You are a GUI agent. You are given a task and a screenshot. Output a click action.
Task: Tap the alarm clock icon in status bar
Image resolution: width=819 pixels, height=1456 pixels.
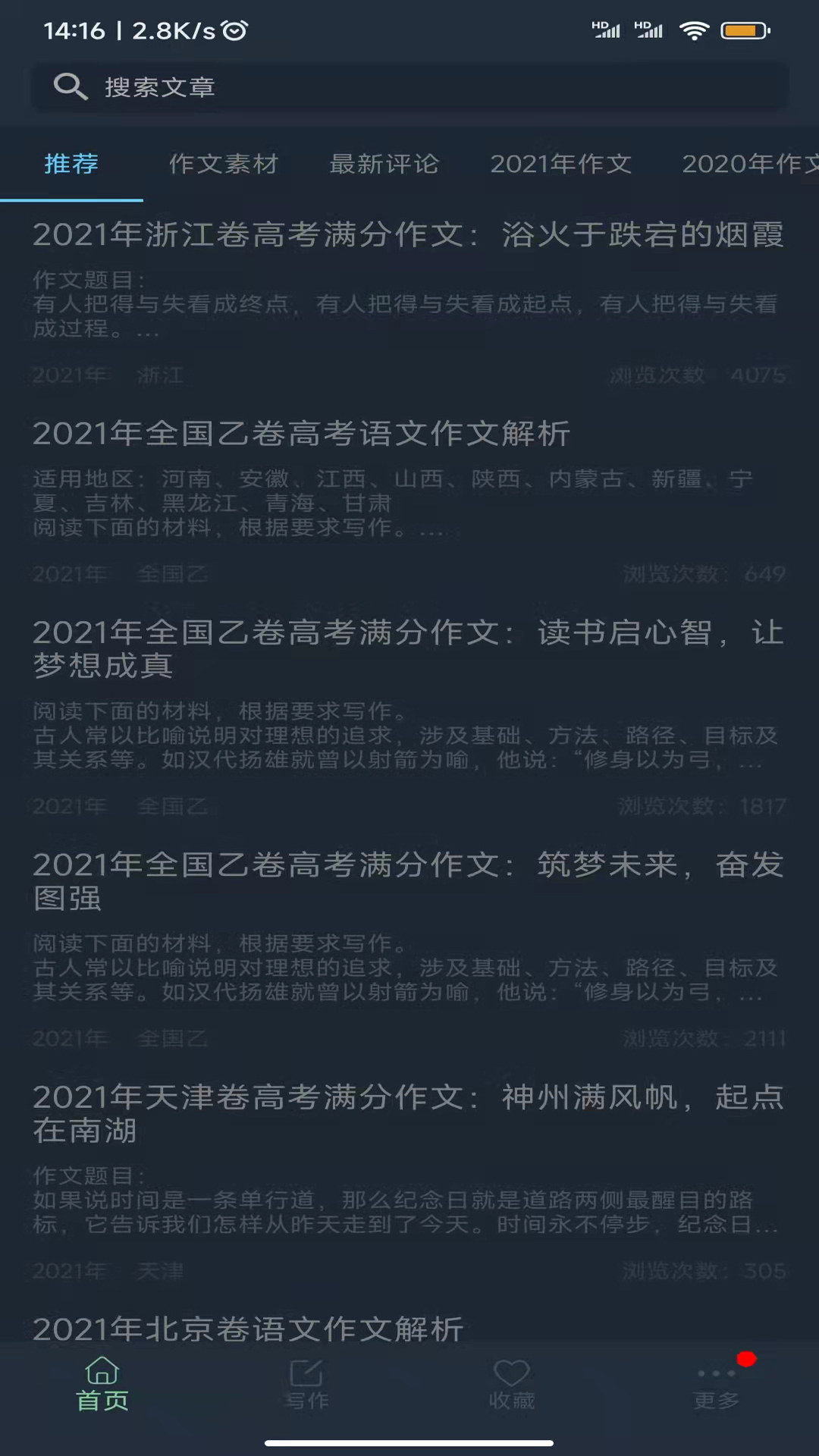[x=235, y=29]
